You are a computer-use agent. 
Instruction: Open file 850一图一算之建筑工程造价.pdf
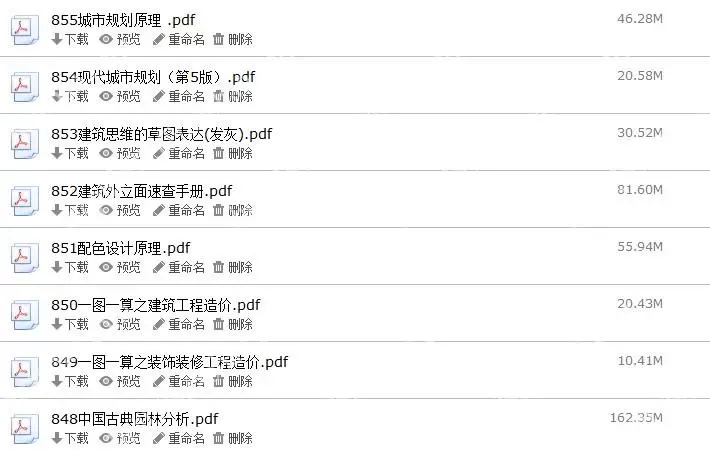[x=155, y=305]
